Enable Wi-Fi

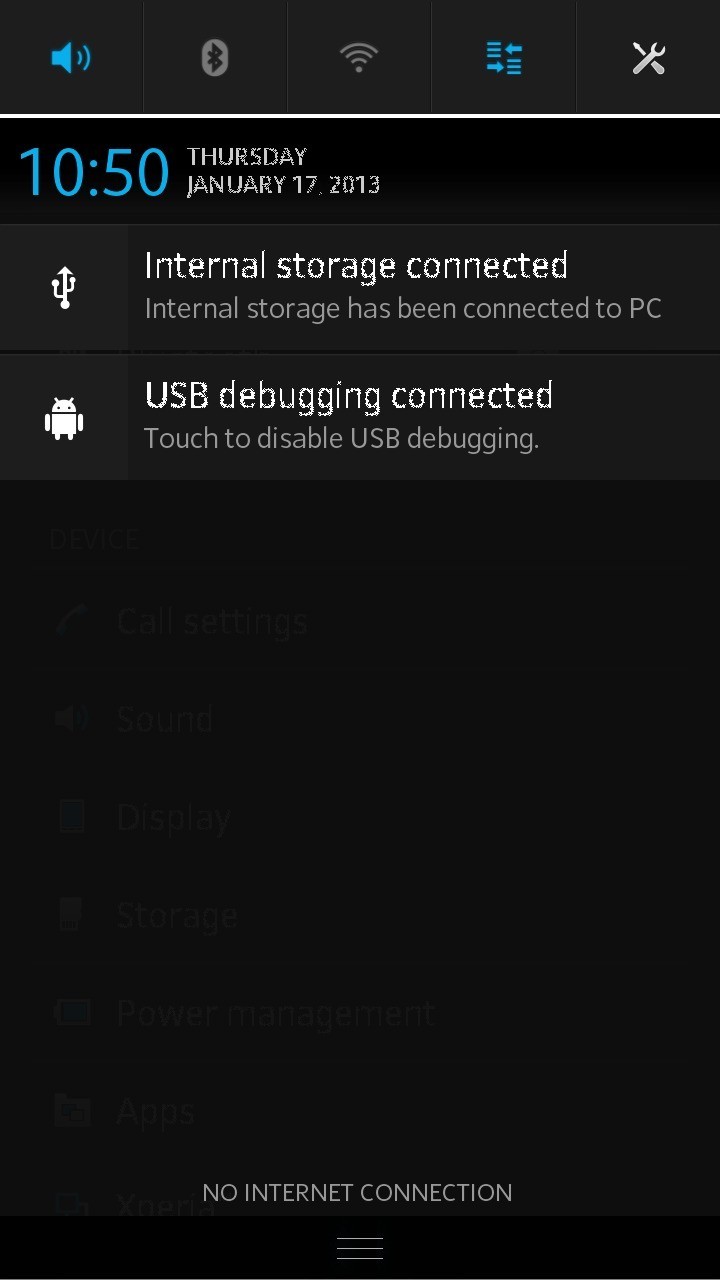tap(359, 58)
